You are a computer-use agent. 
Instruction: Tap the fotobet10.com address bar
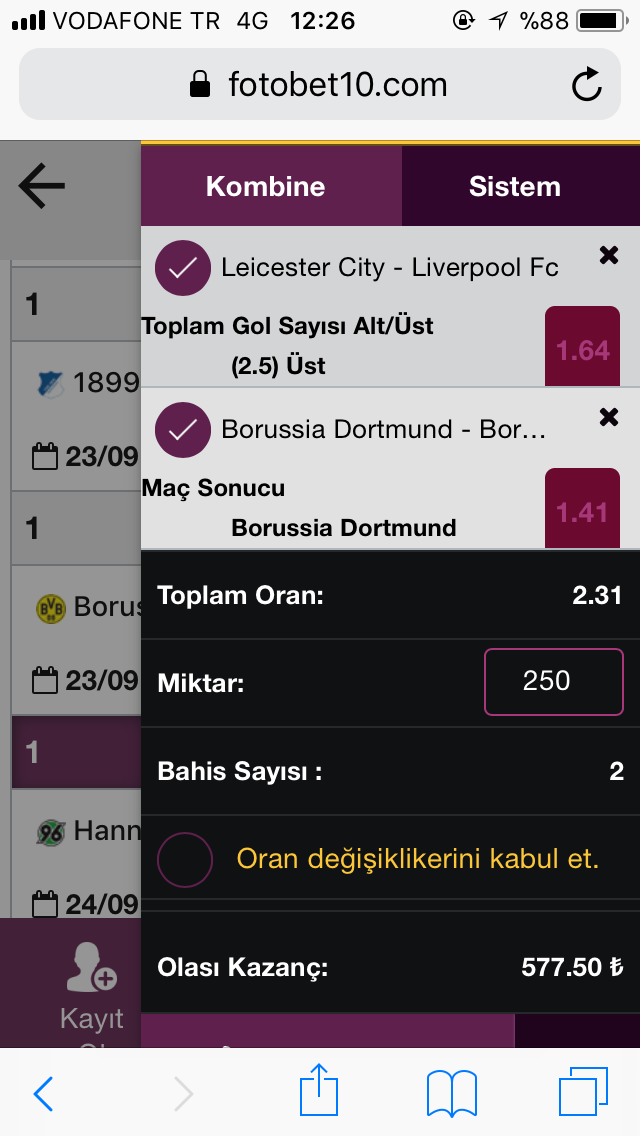pyautogui.click(x=320, y=85)
